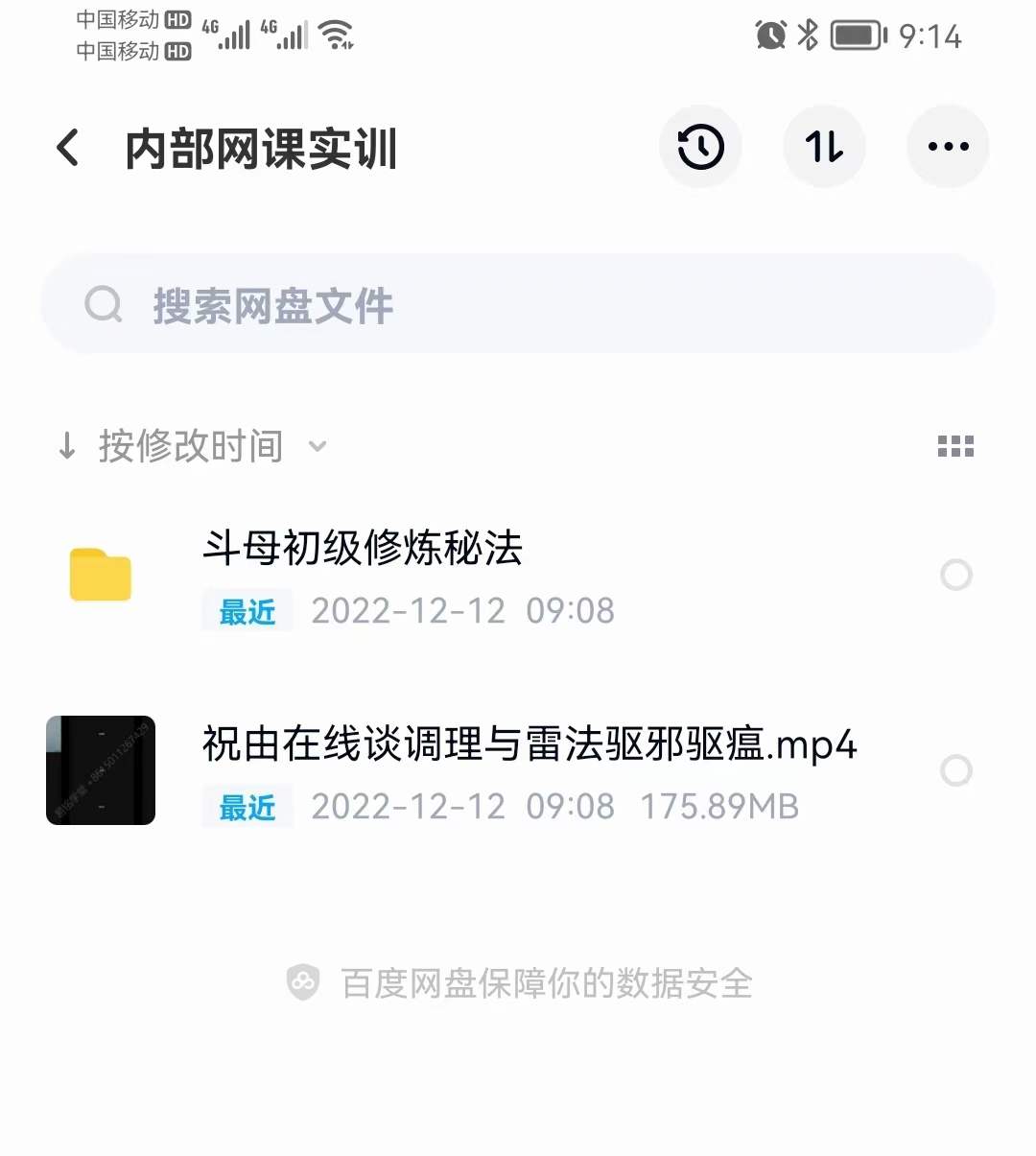Open the transfer history clock icon

[701, 146]
